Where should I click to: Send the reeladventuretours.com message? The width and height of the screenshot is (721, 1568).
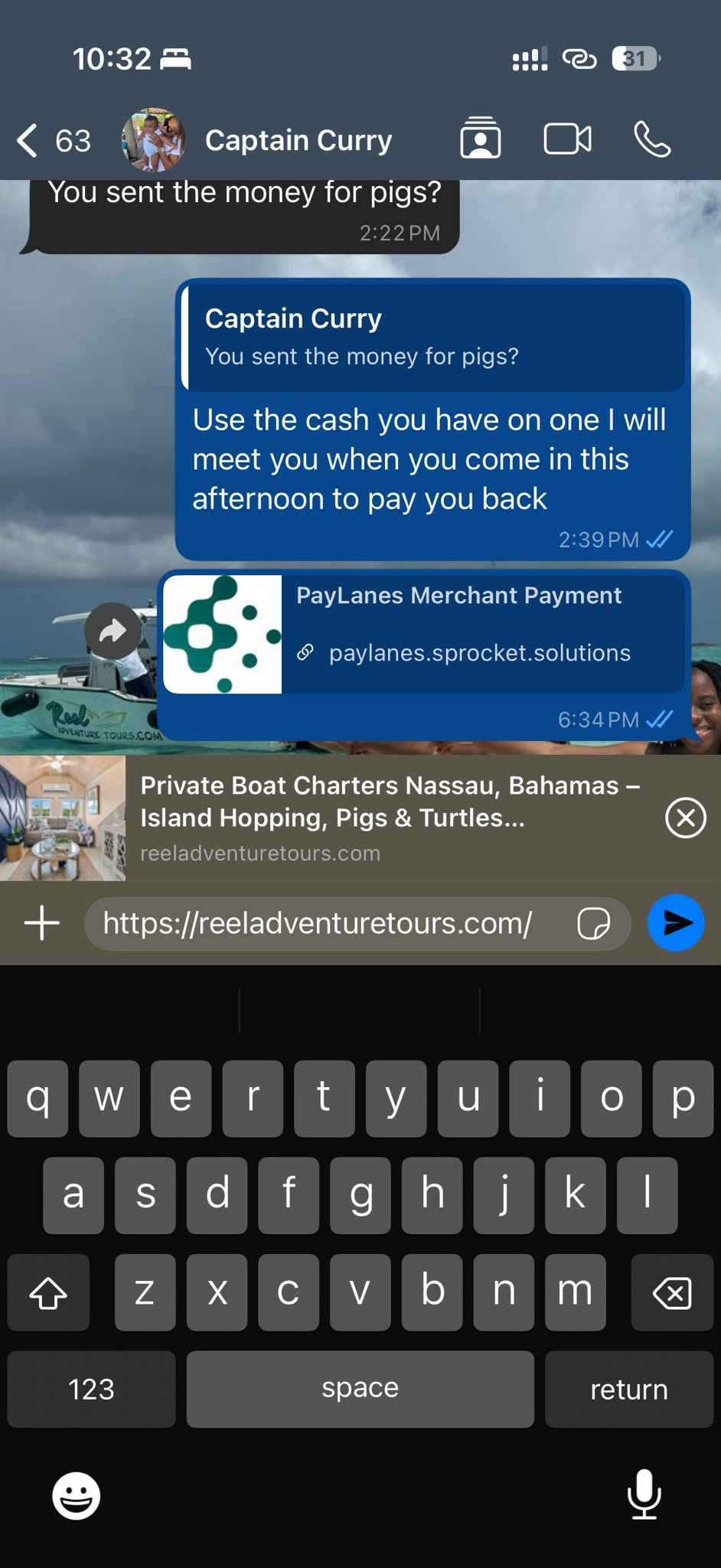click(x=676, y=923)
